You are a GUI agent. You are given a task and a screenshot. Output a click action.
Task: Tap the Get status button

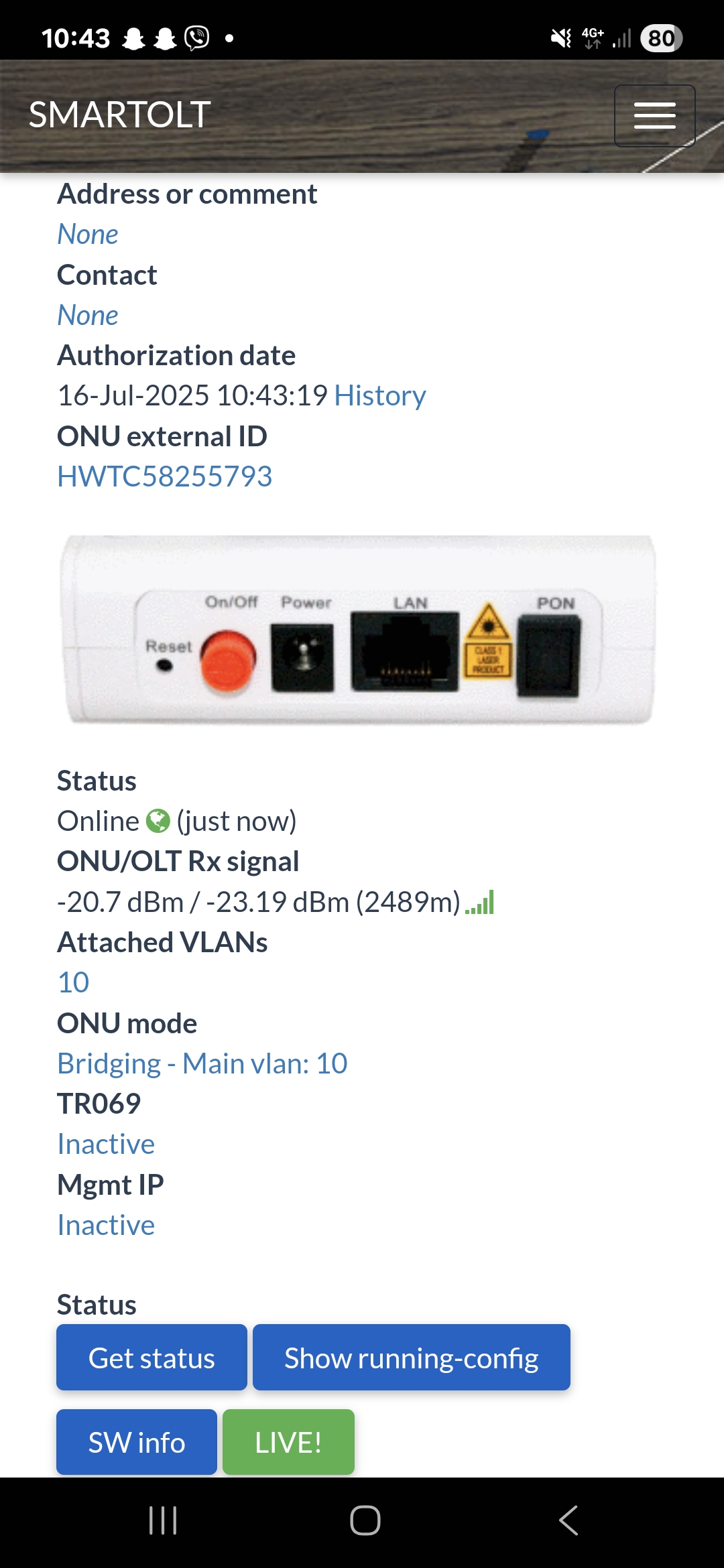(152, 1358)
